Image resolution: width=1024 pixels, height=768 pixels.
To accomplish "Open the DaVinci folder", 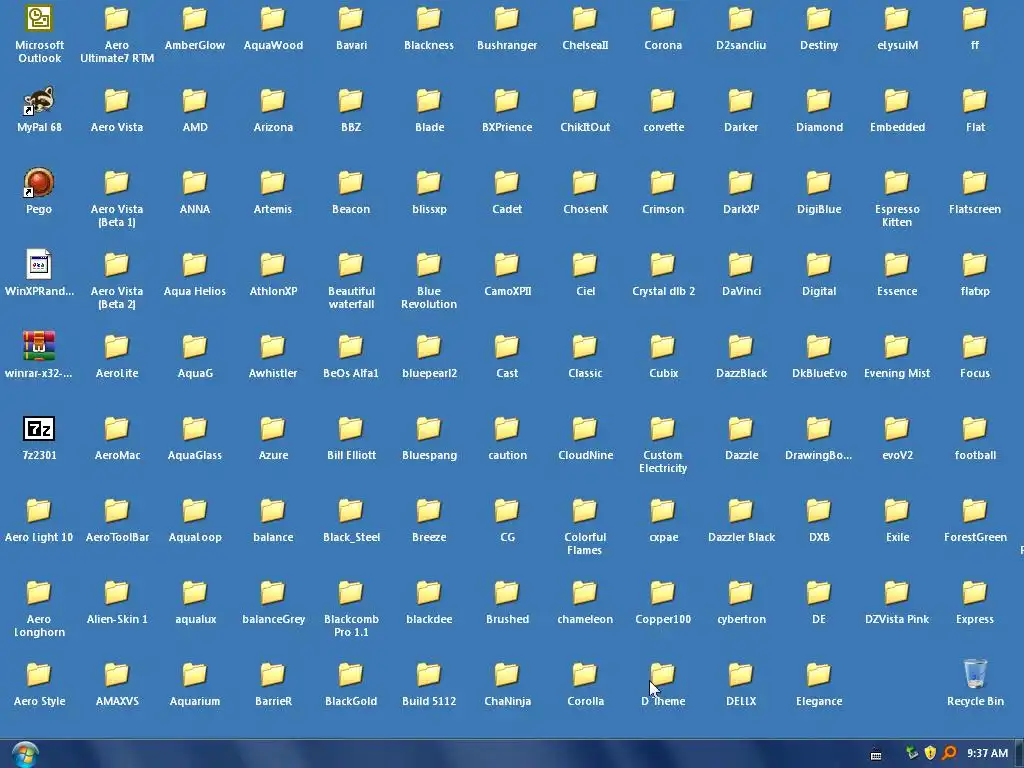I will coord(741,266).
